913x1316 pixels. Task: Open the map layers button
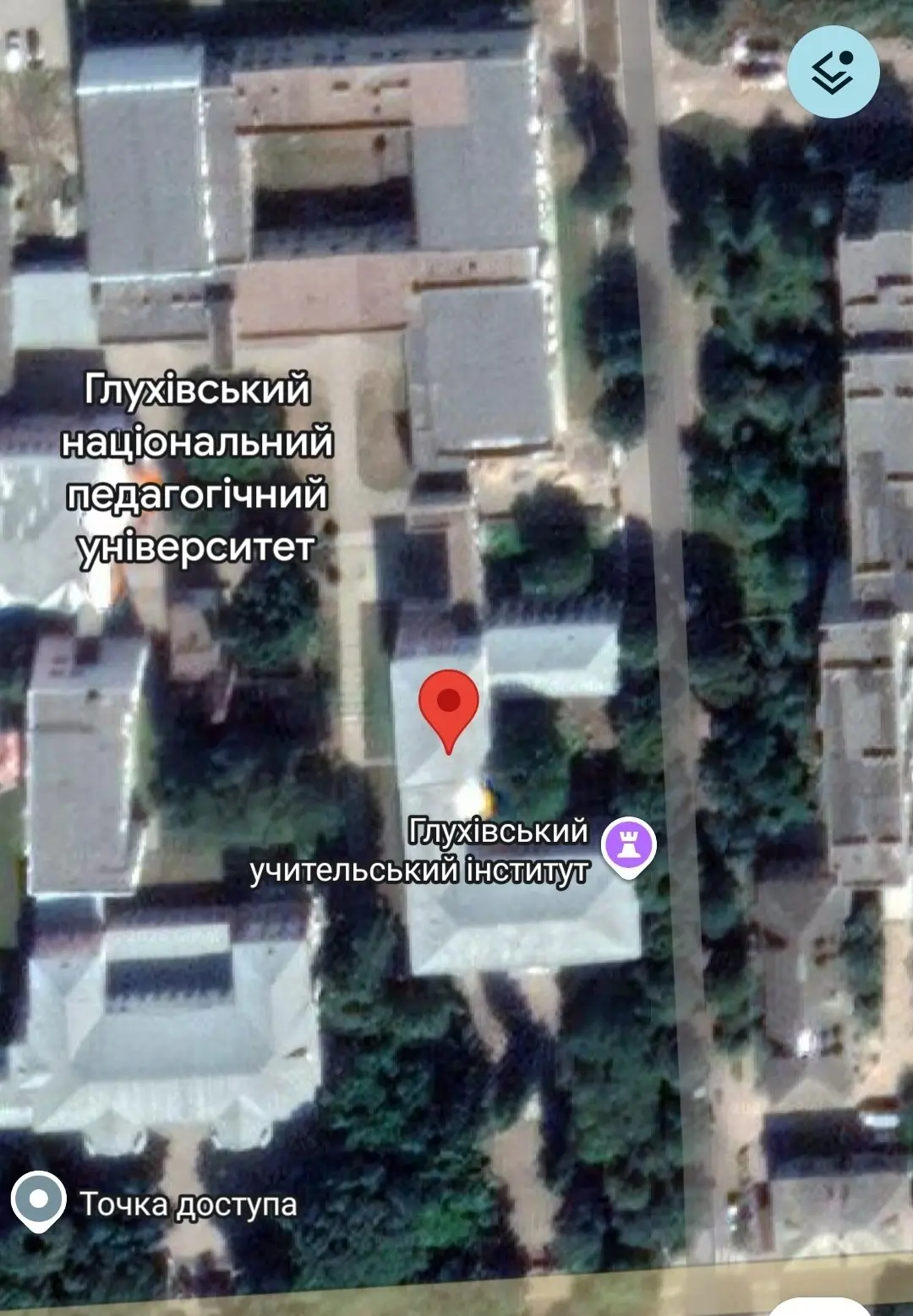point(833,72)
